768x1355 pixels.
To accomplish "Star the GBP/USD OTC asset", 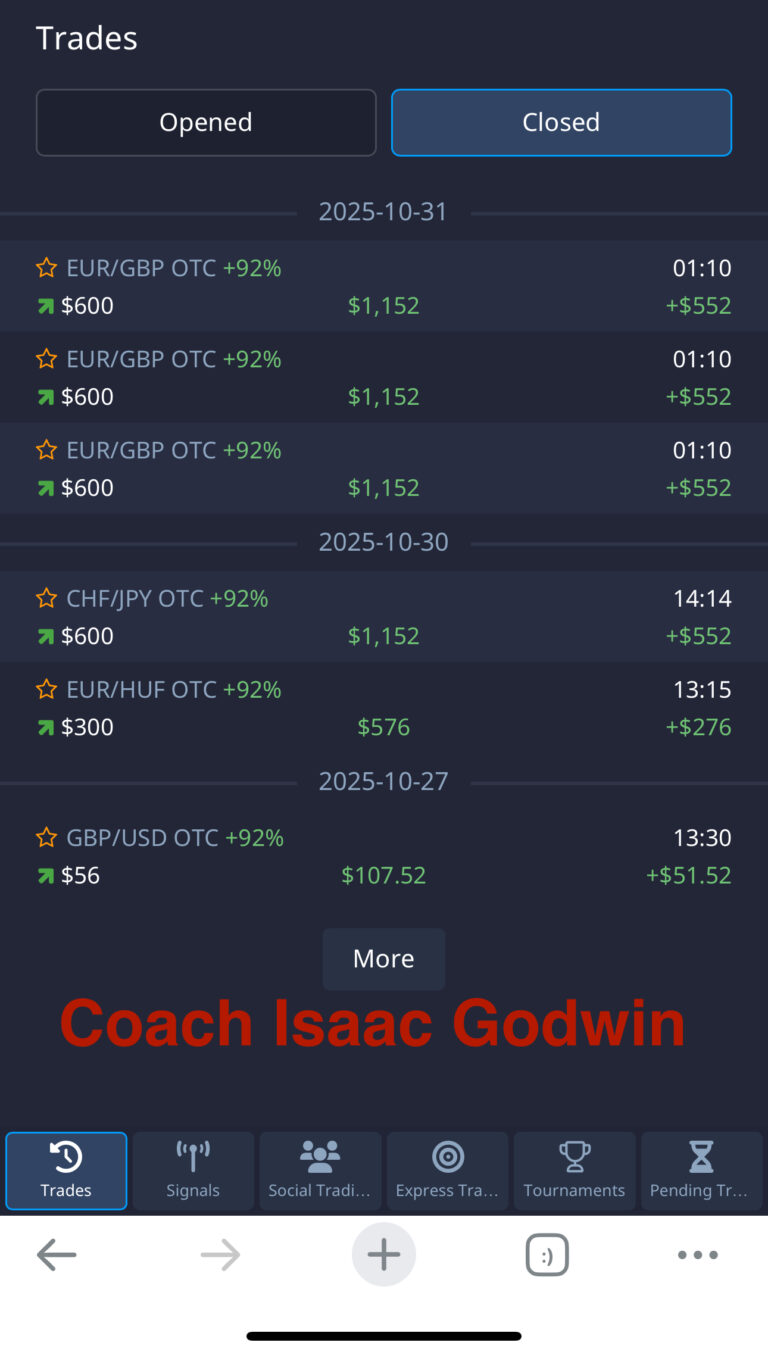I will [x=46, y=837].
